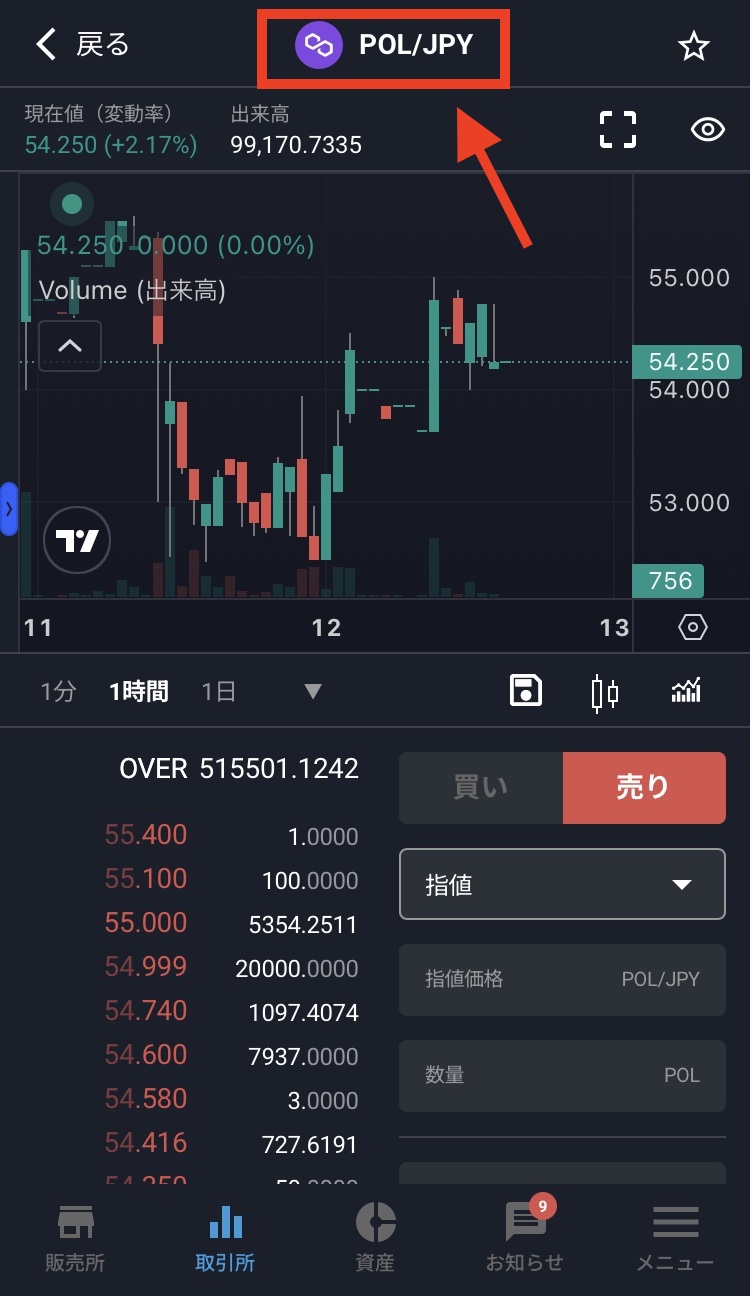Screen dimensions: 750x1296
Task: Open the chart indicators menu
Action: pos(686,690)
